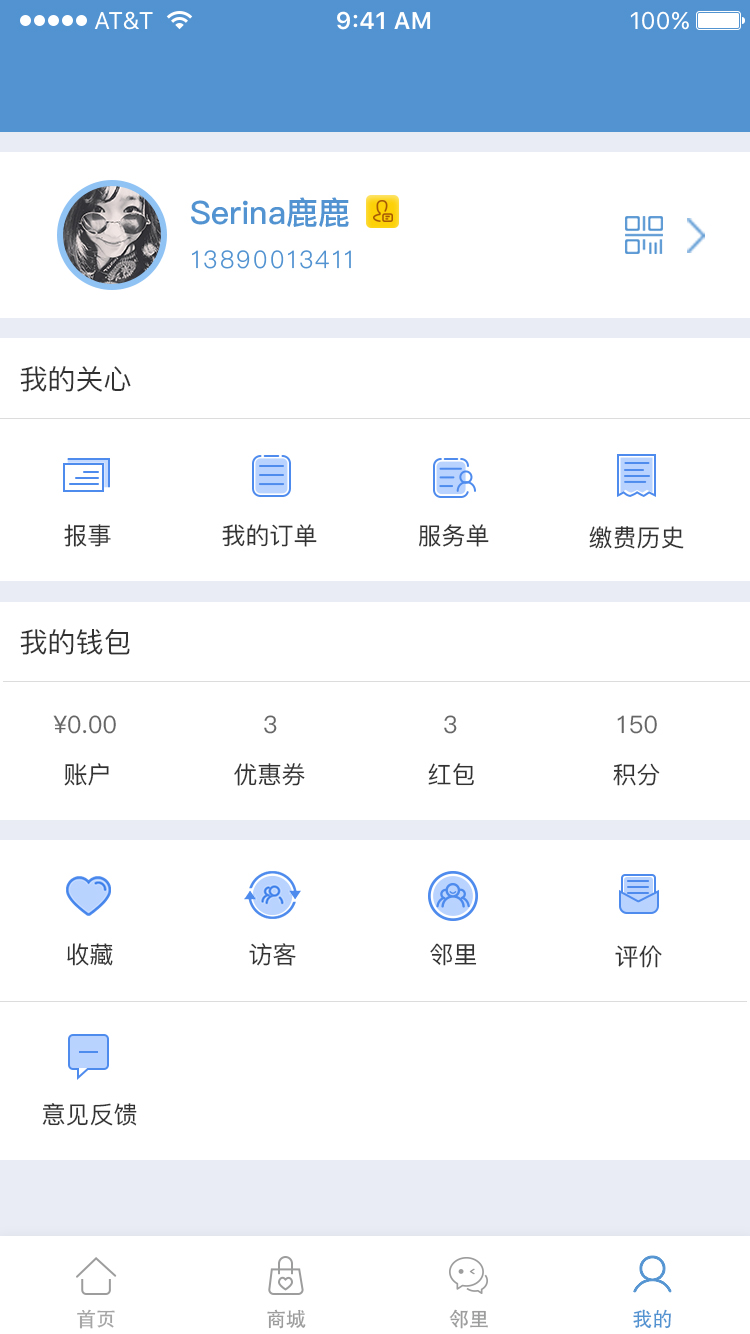The height and width of the screenshot is (1334, 750).
Task: Switch to the 首页 home tab
Action: pos(96,1290)
